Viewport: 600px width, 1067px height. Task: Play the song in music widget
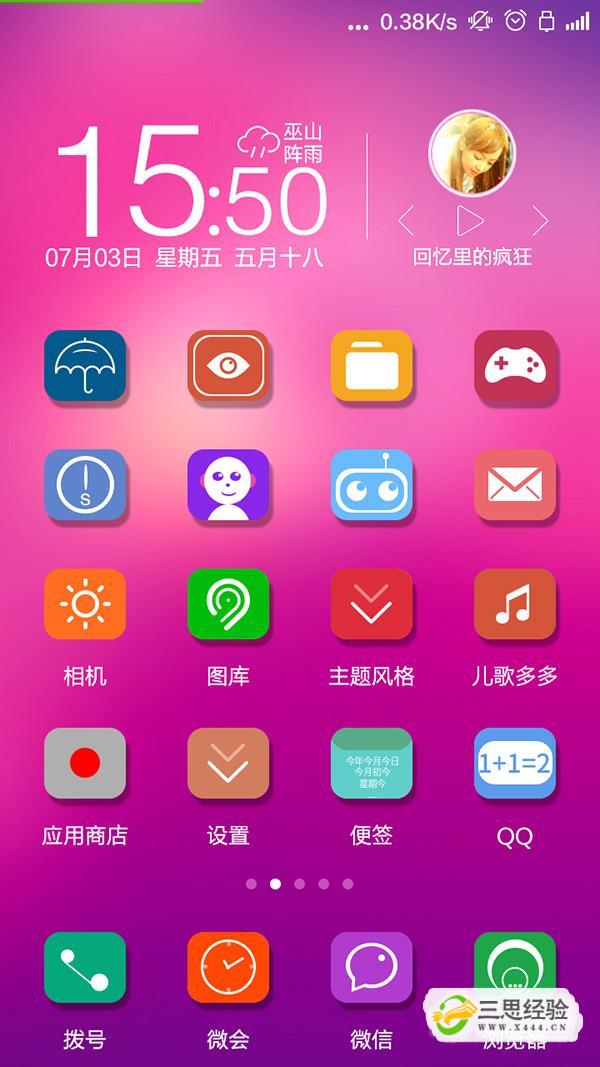pyautogui.click(x=471, y=220)
